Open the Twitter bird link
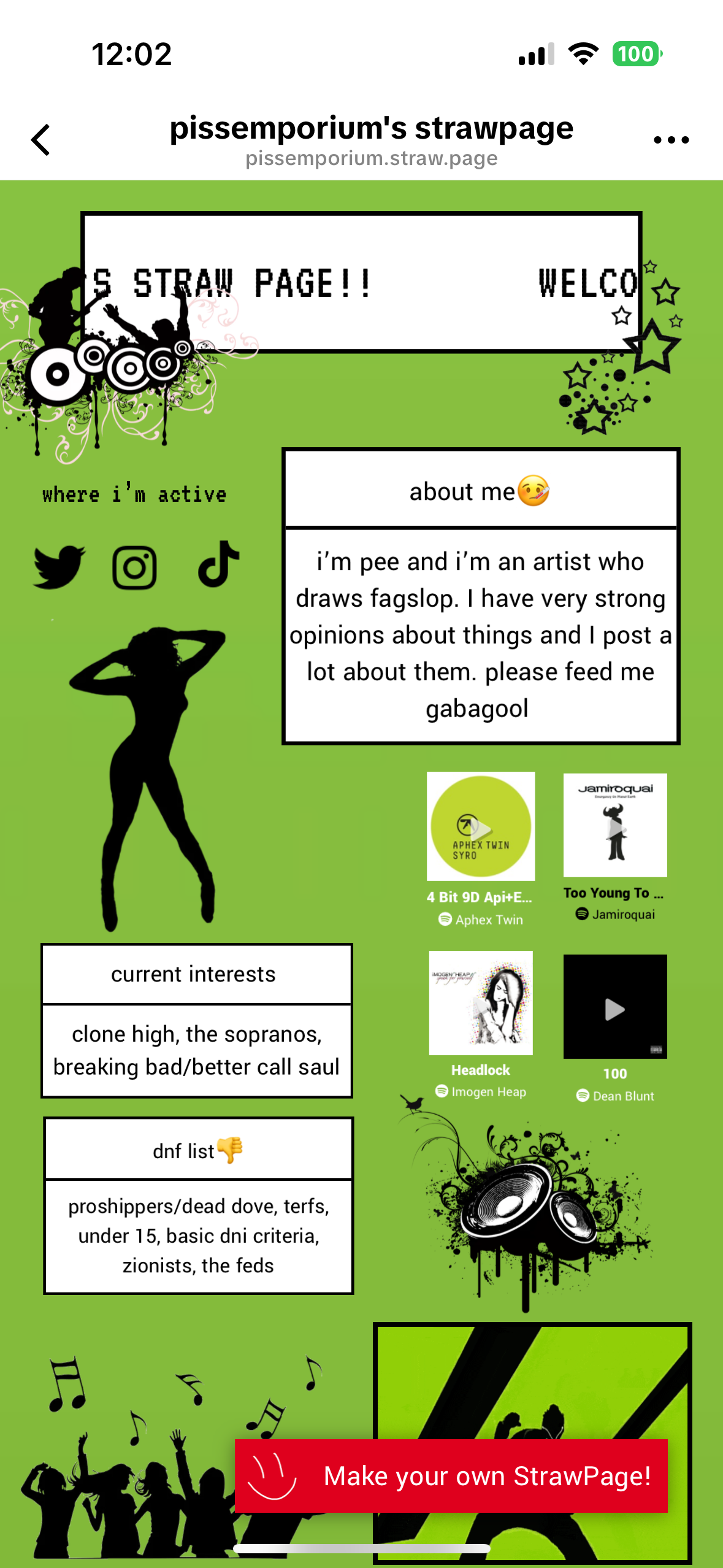 coord(59,567)
